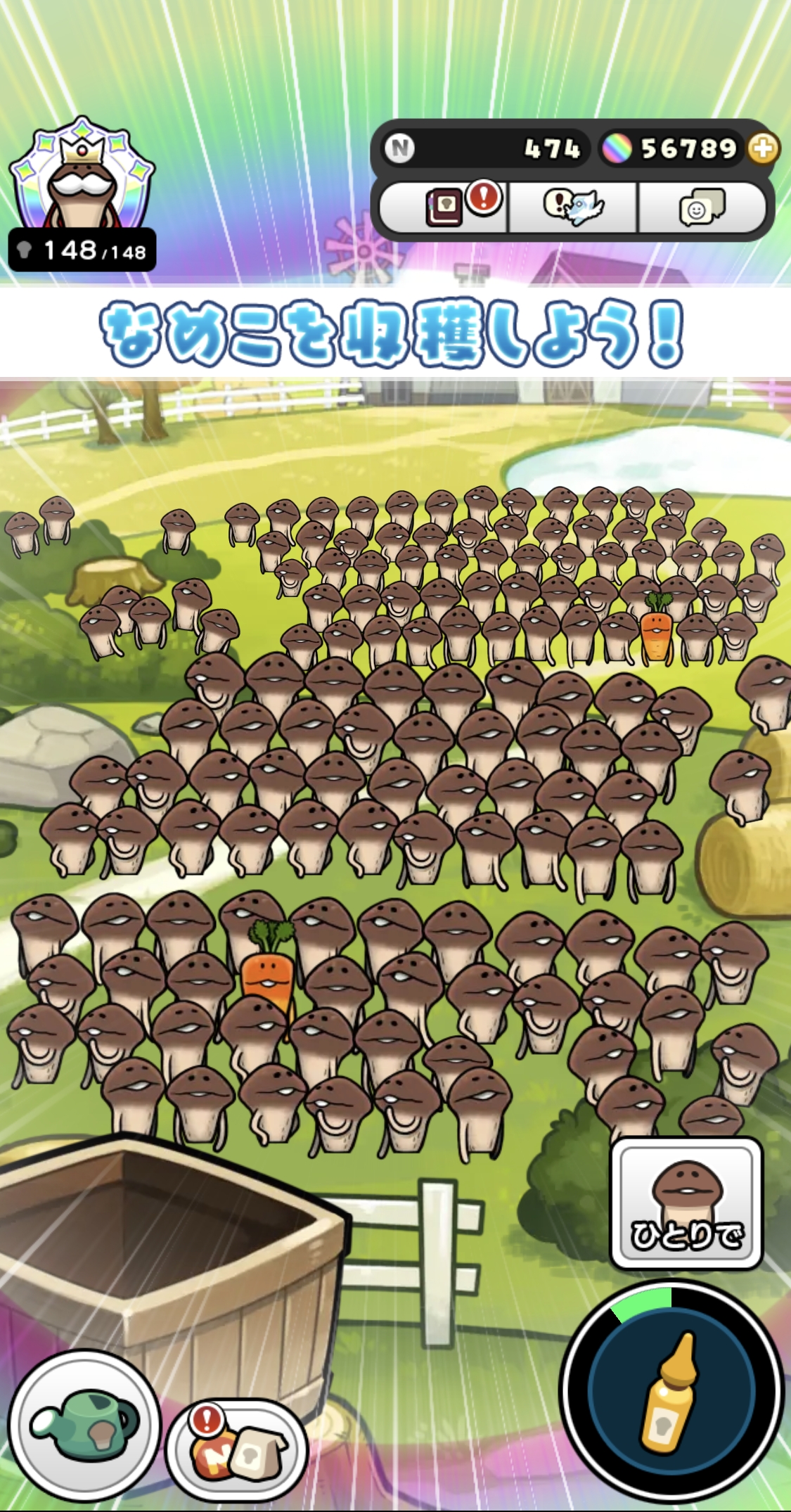Harvest the large carrot among the mushrooms

[x=267, y=967]
